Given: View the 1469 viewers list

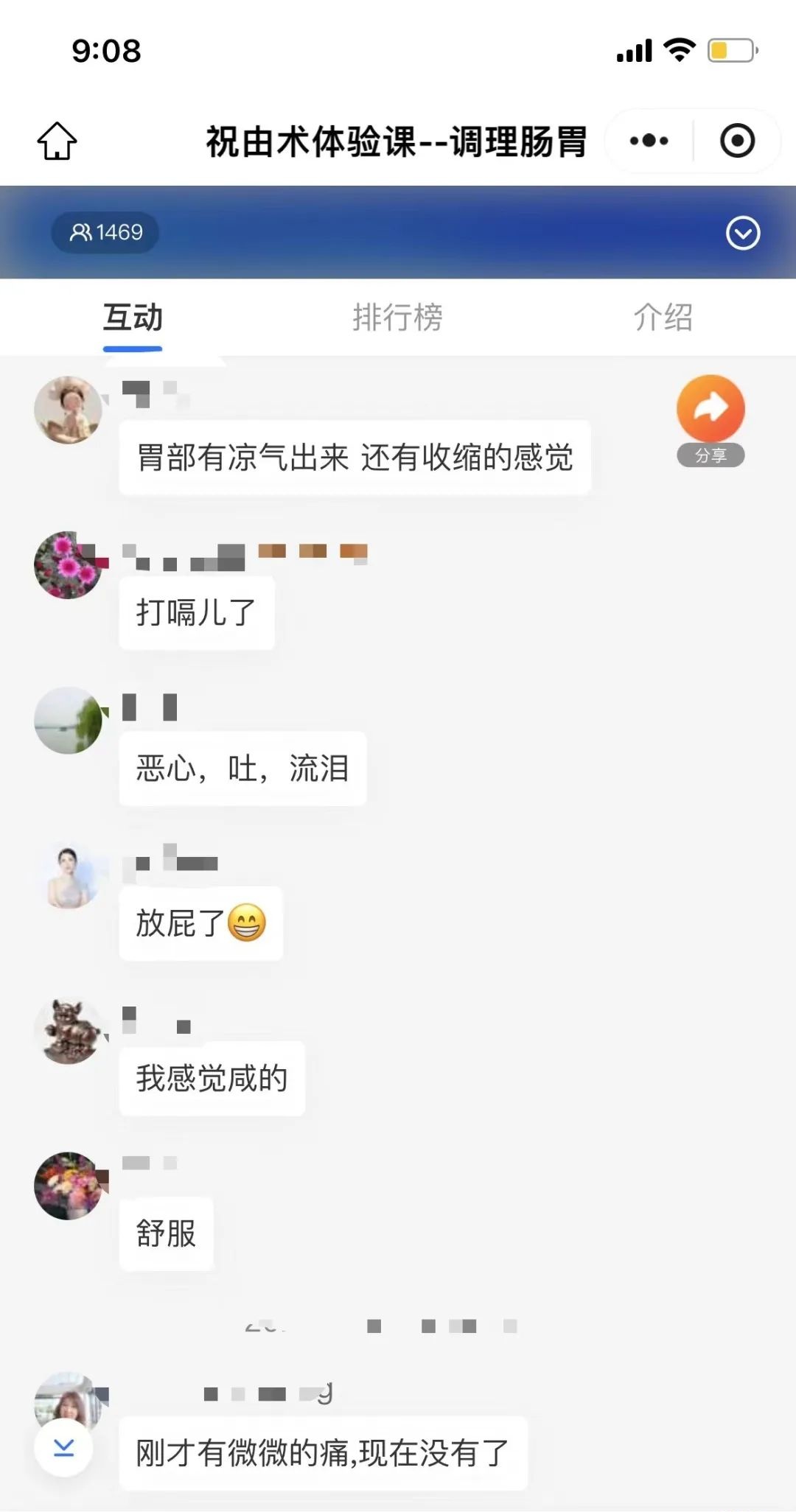Looking at the screenshot, I should [x=105, y=233].
